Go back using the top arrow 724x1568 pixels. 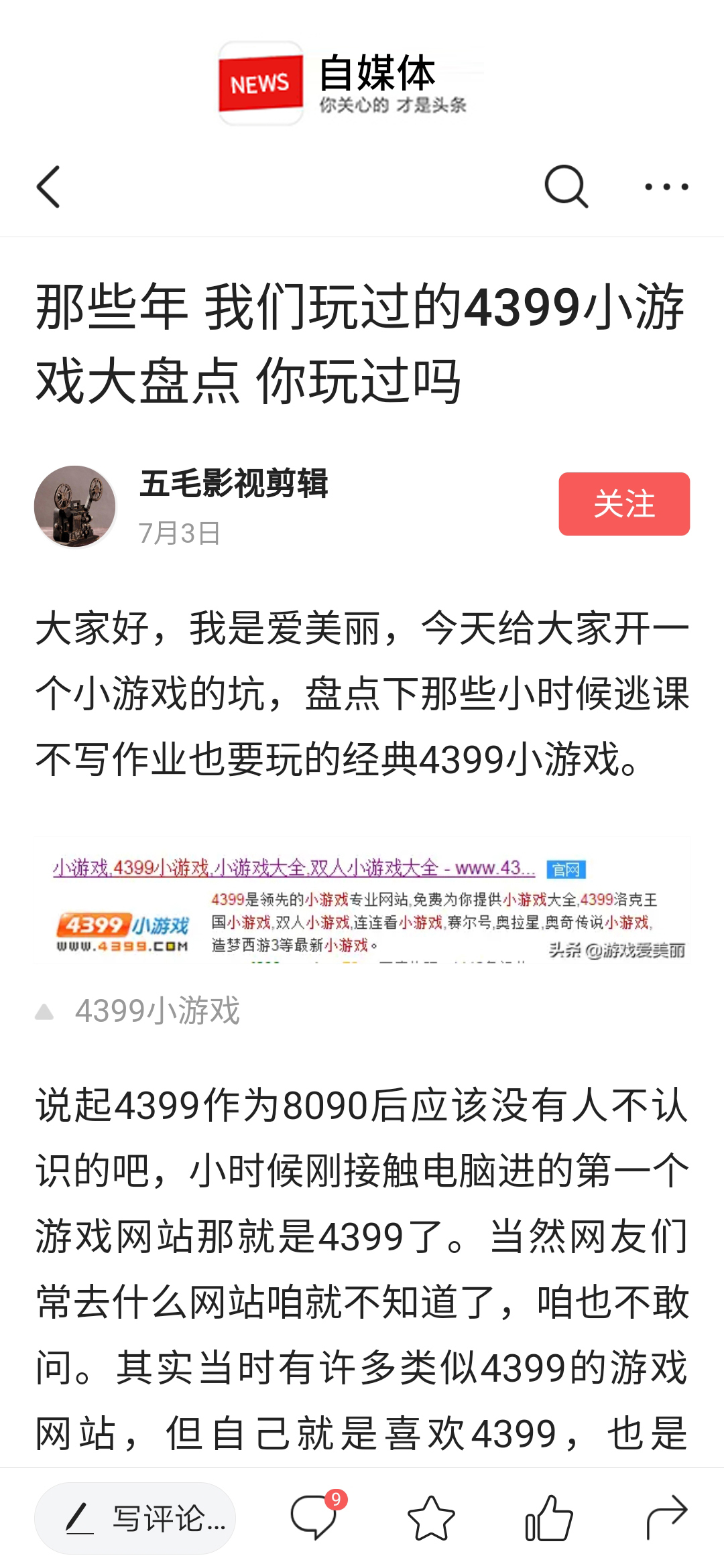point(48,186)
